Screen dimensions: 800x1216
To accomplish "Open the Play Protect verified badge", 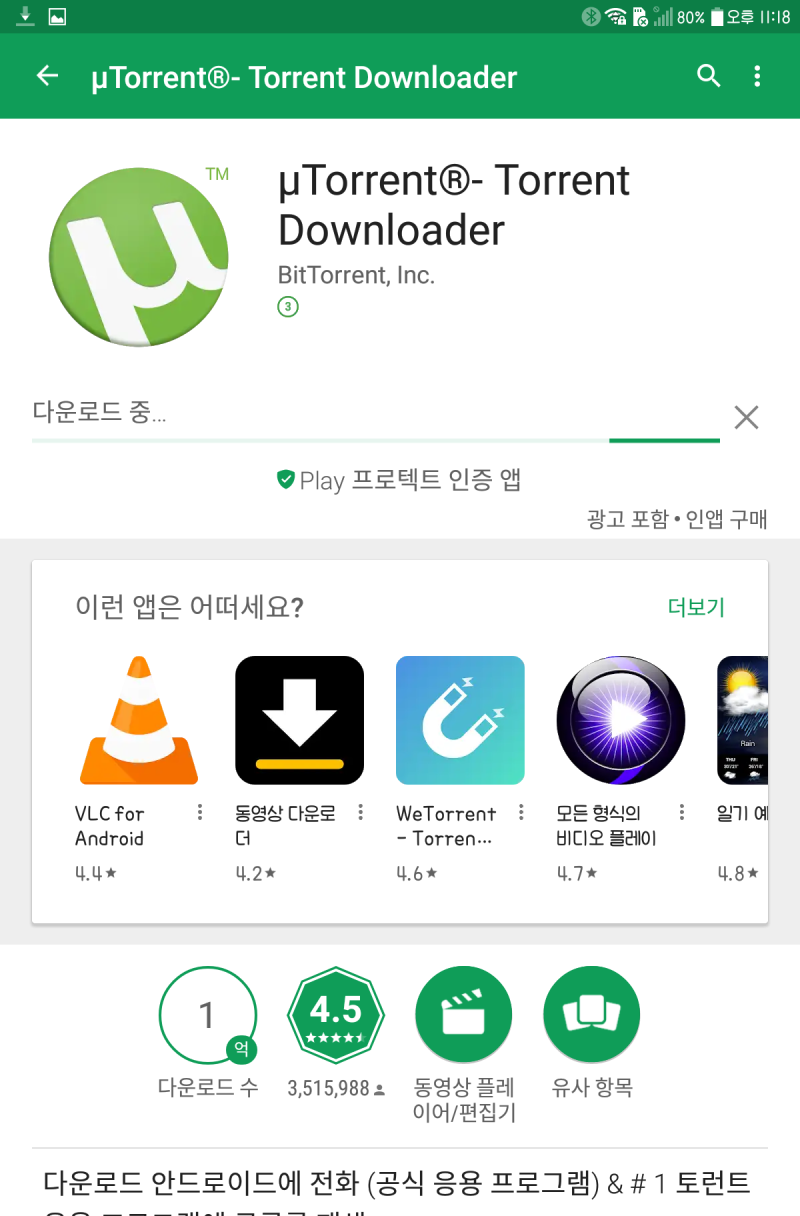I will click(287, 480).
